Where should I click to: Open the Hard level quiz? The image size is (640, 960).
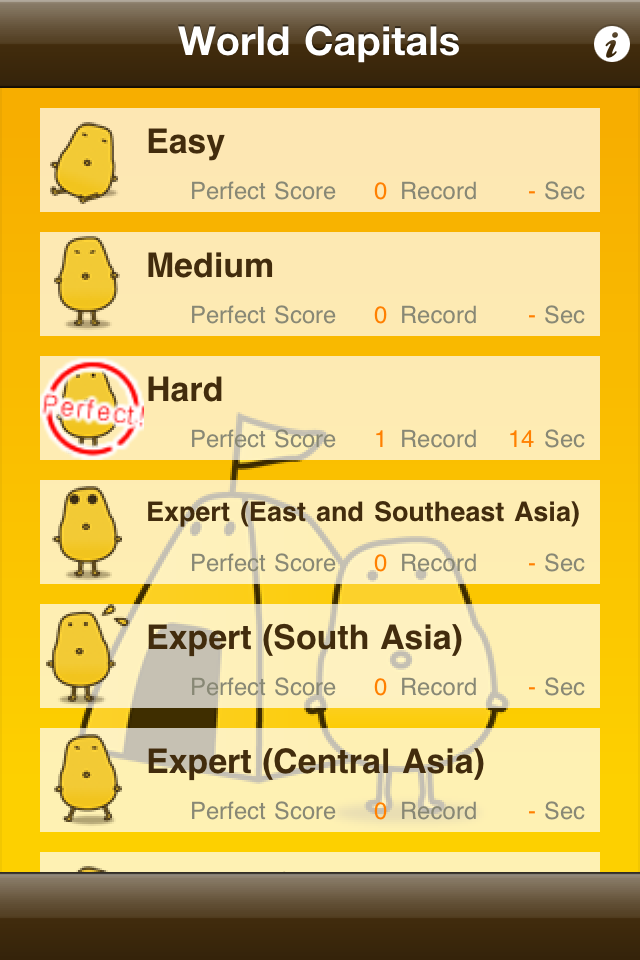320,408
